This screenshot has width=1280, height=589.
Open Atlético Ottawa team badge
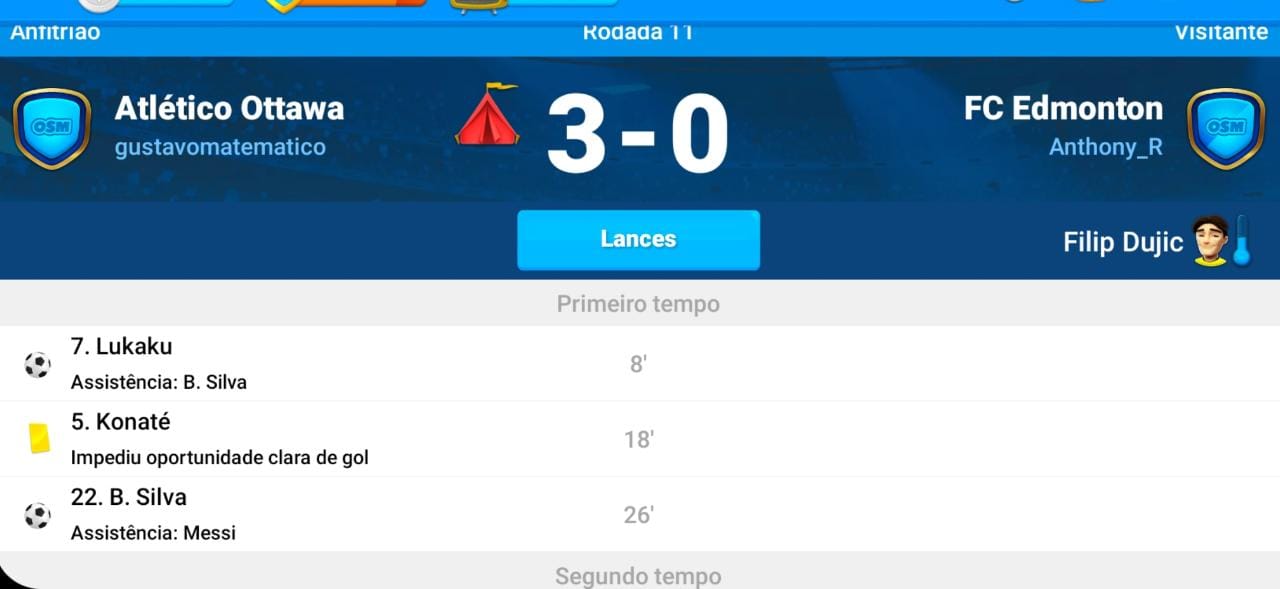tap(52, 128)
